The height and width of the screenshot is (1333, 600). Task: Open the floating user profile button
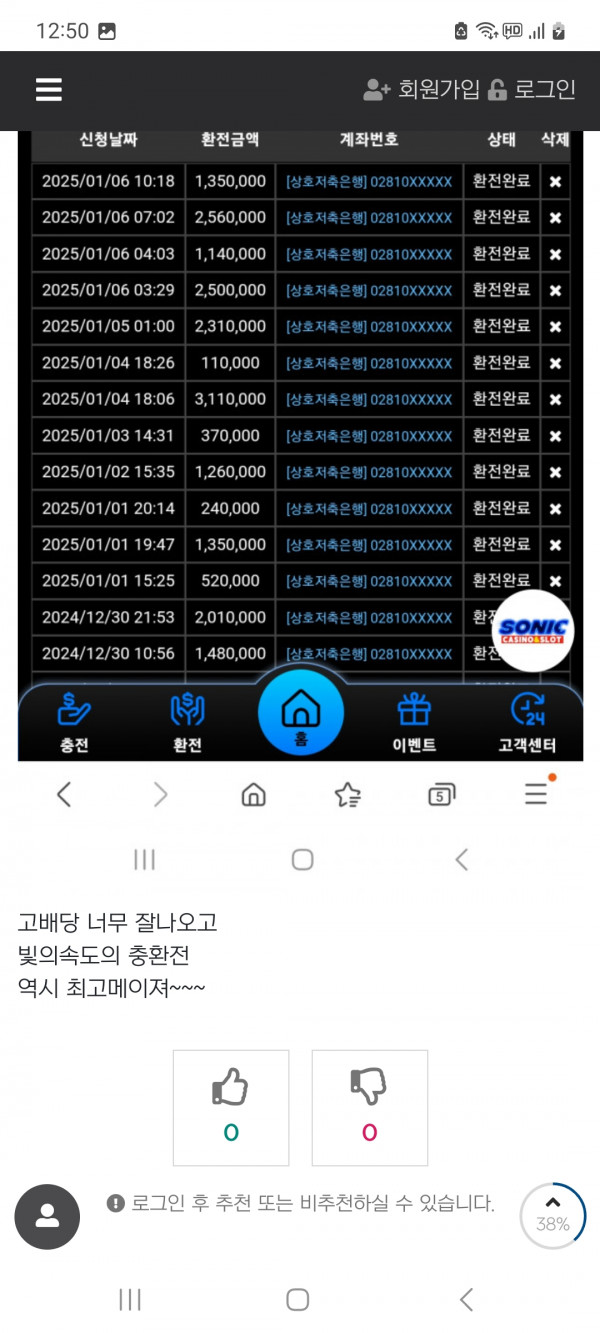(x=47, y=1216)
